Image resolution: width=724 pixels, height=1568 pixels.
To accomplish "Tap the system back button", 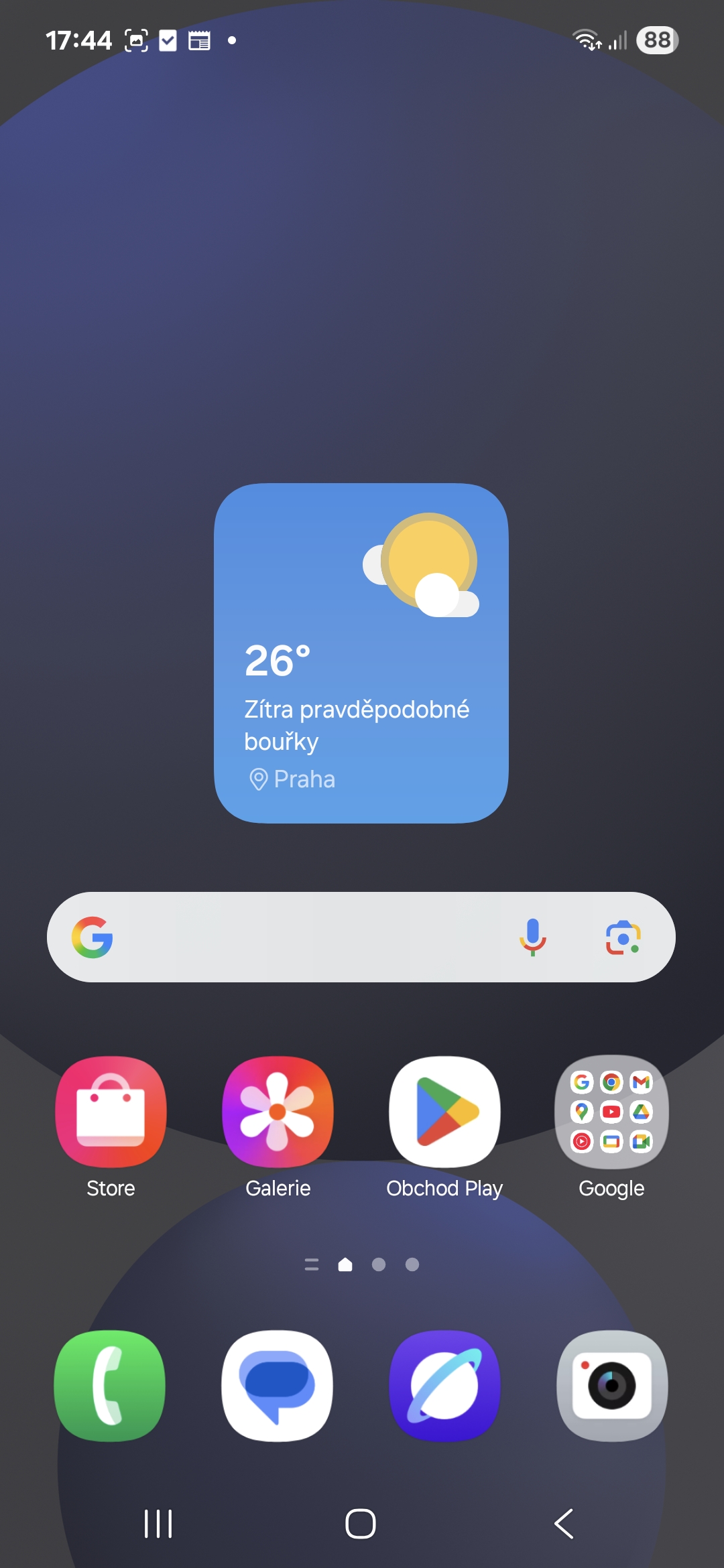I will click(x=564, y=1524).
